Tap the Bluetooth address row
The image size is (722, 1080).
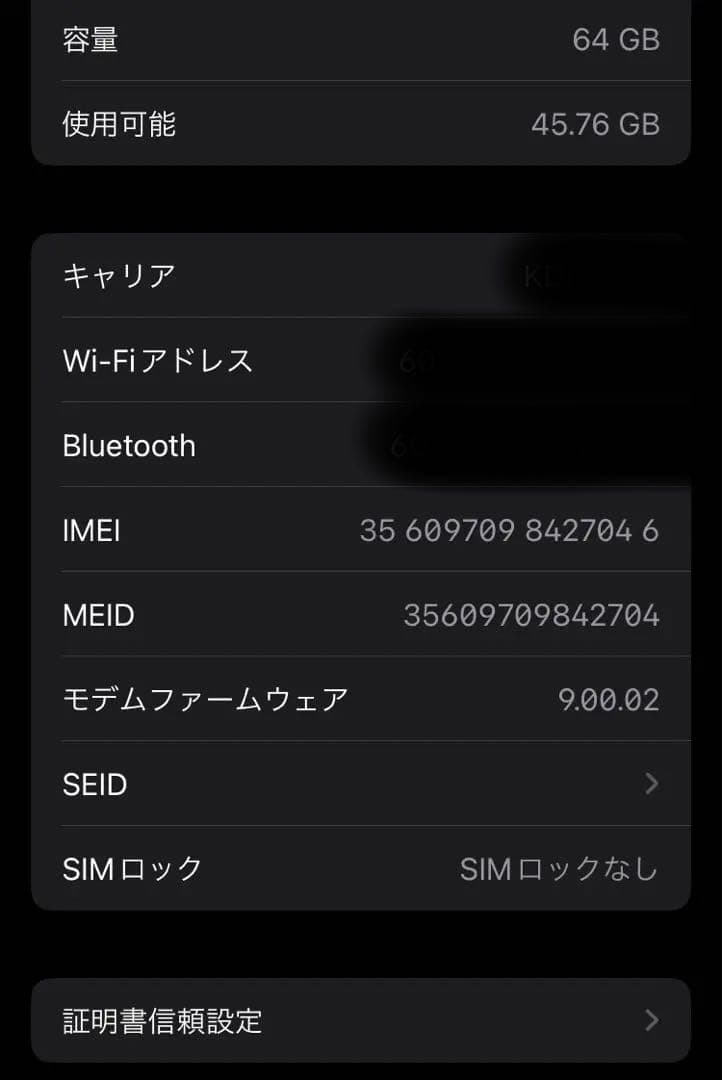360,446
